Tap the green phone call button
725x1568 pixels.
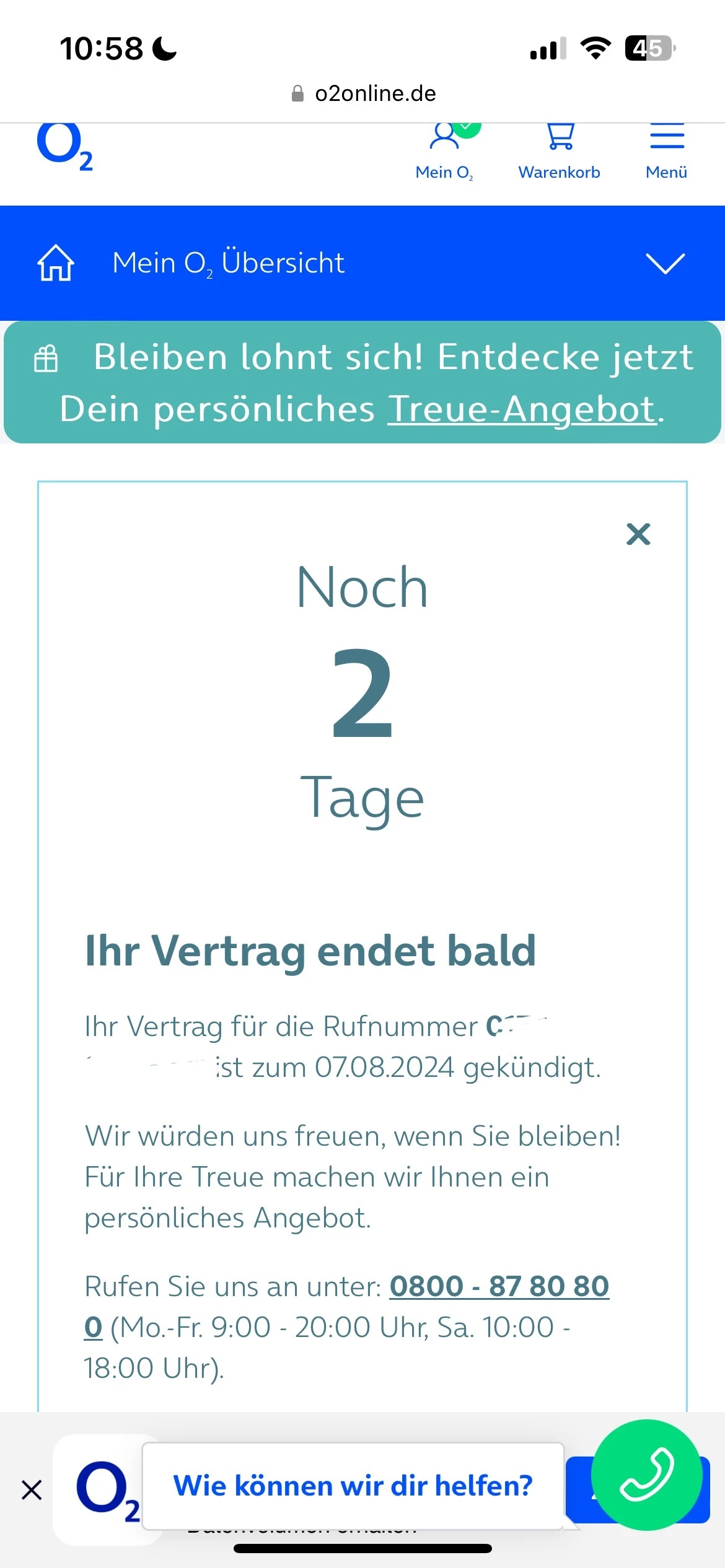tap(646, 1474)
